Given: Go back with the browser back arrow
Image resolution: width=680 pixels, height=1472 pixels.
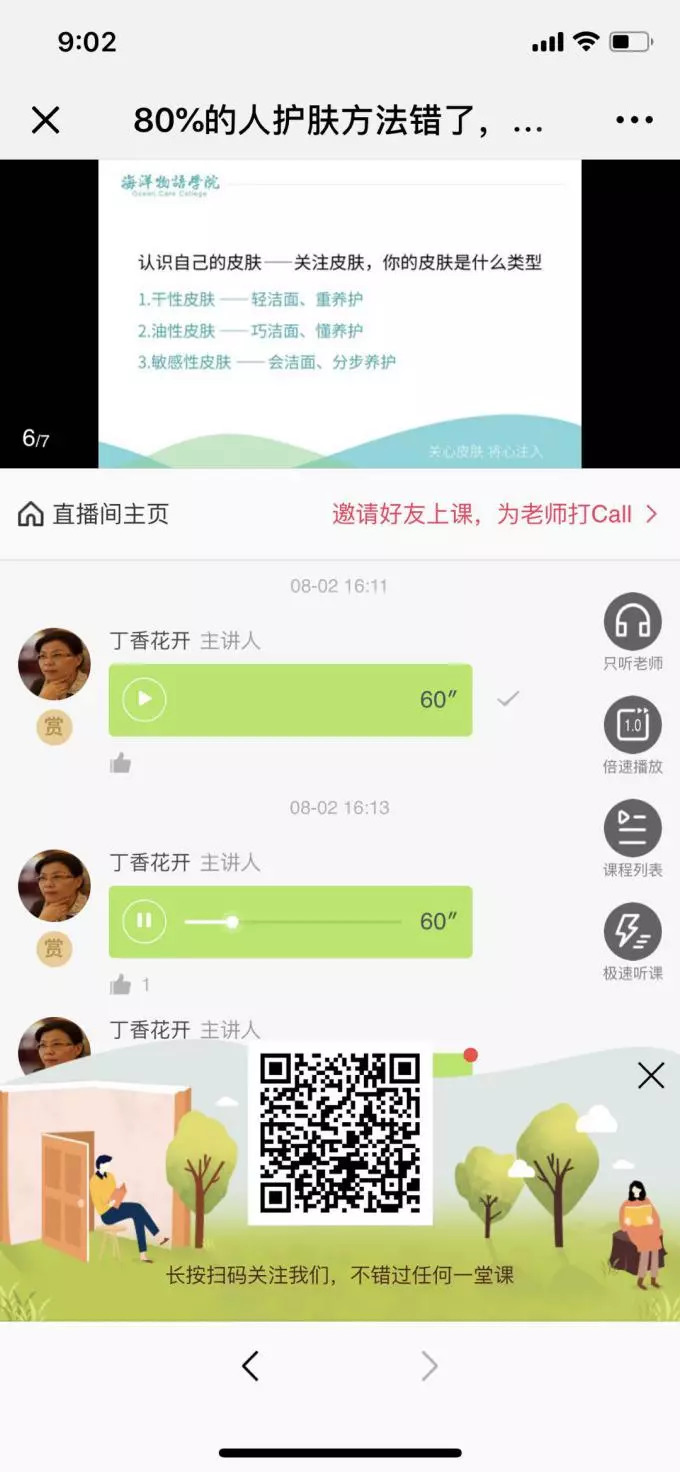Looking at the screenshot, I should [x=250, y=1366].
